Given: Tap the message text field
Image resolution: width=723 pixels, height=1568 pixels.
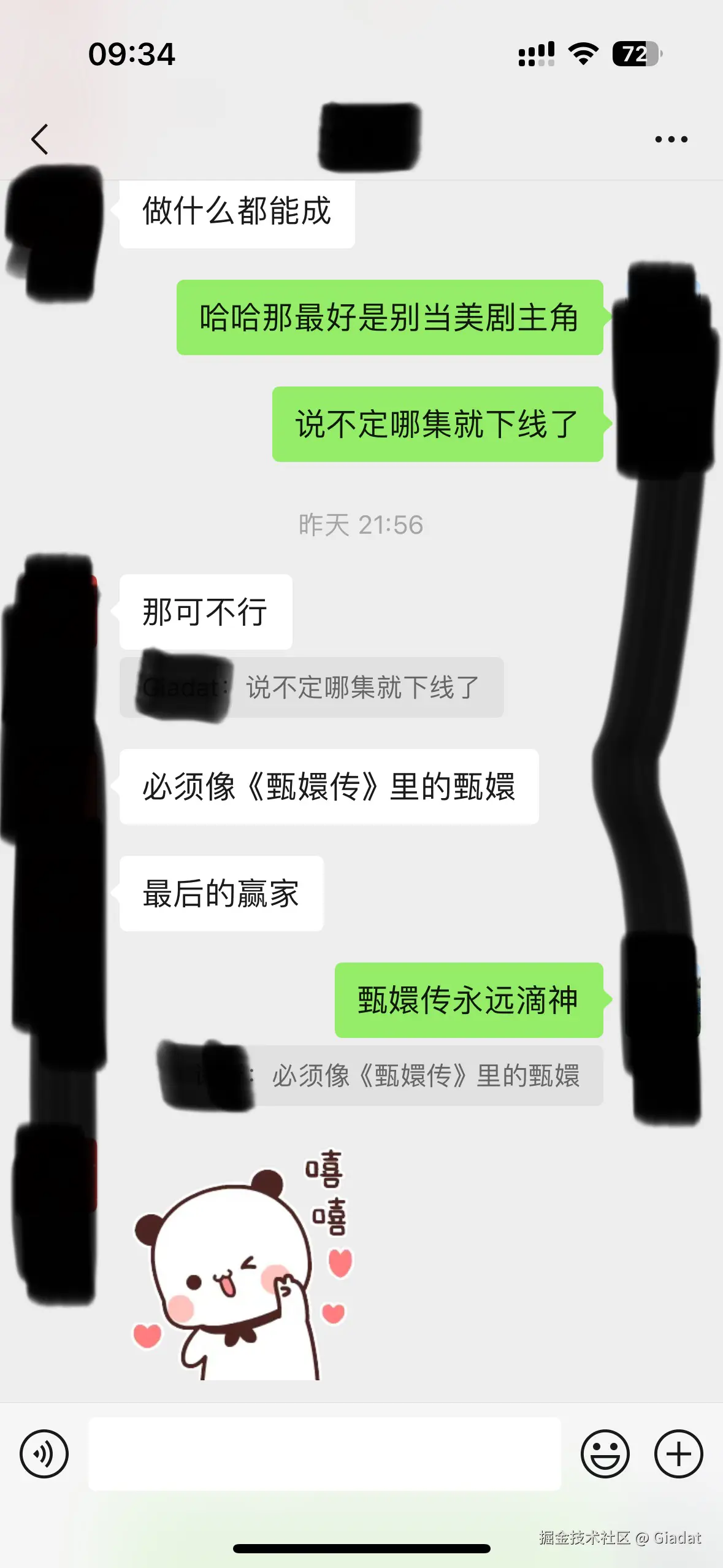Looking at the screenshot, I should pyautogui.click(x=324, y=1453).
